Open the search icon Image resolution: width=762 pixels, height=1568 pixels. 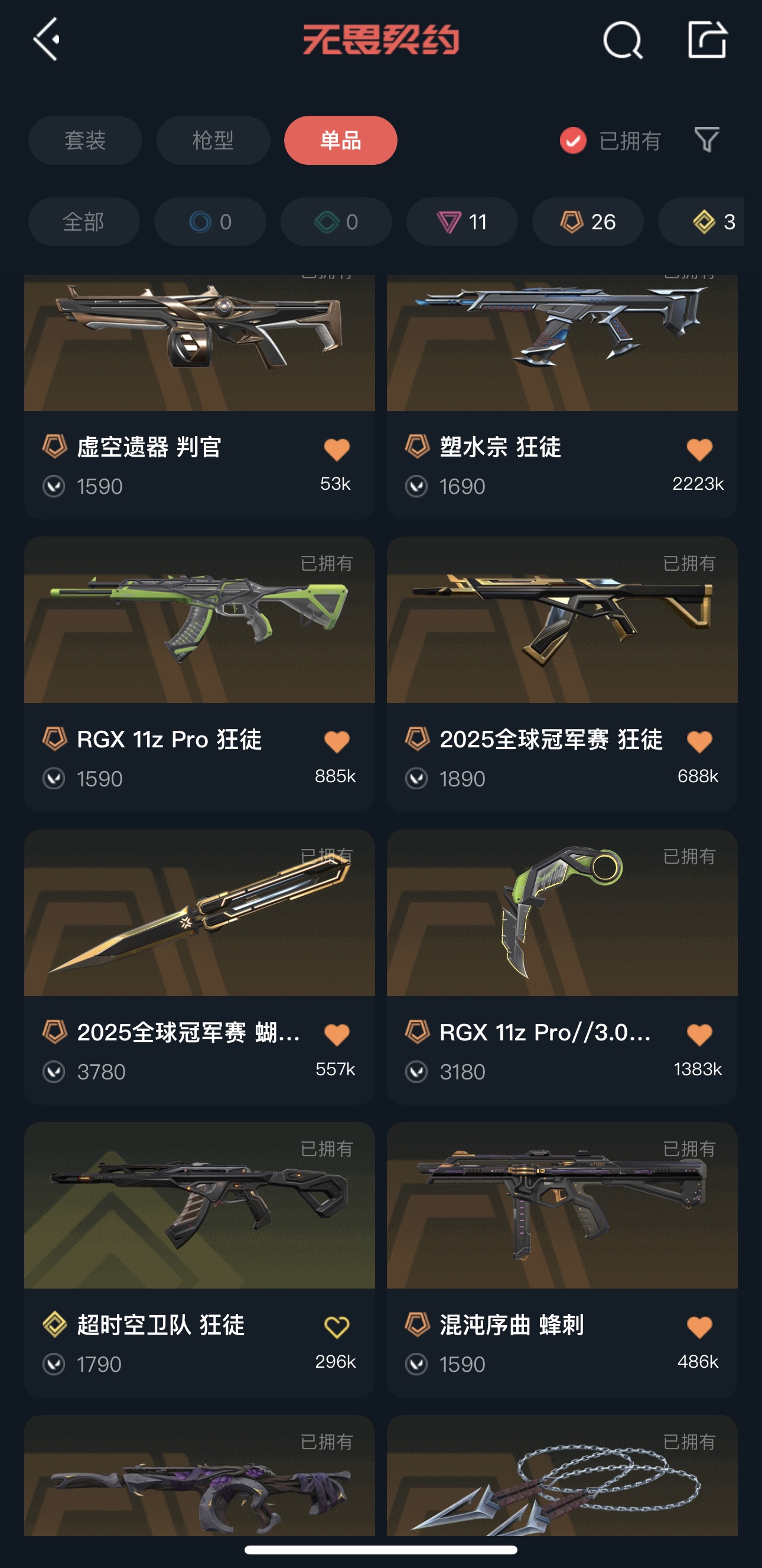coord(622,40)
